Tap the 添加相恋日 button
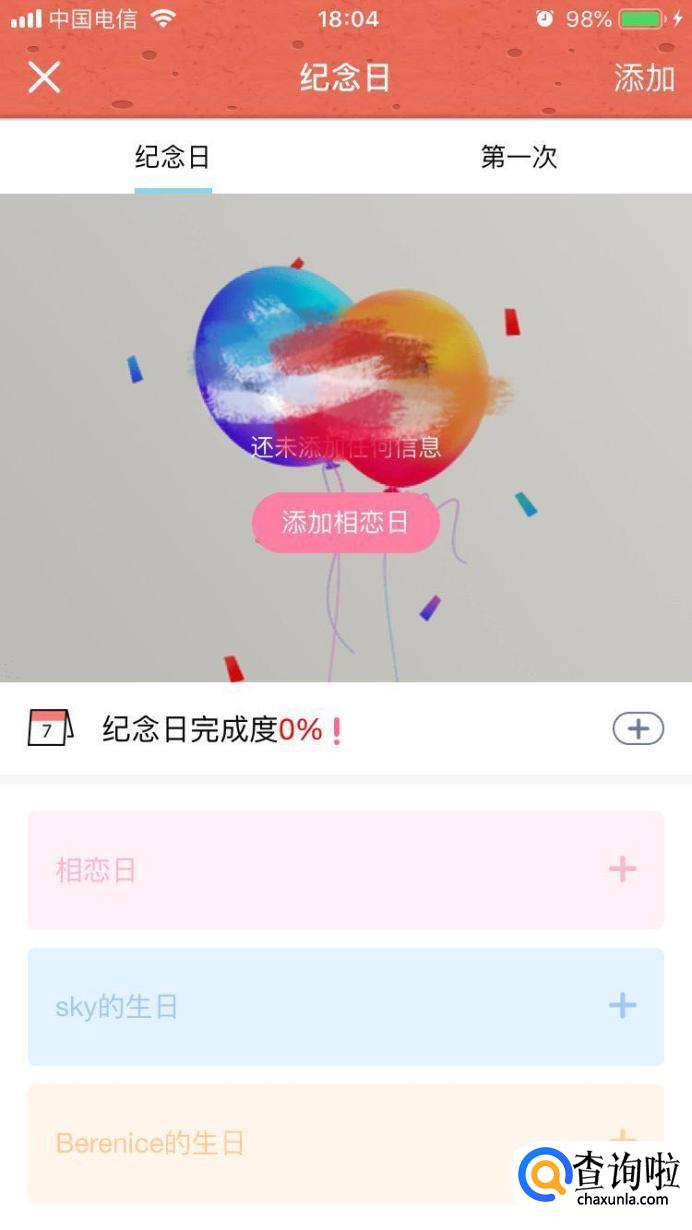Viewport: 692px width, 1230px height. [345, 522]
